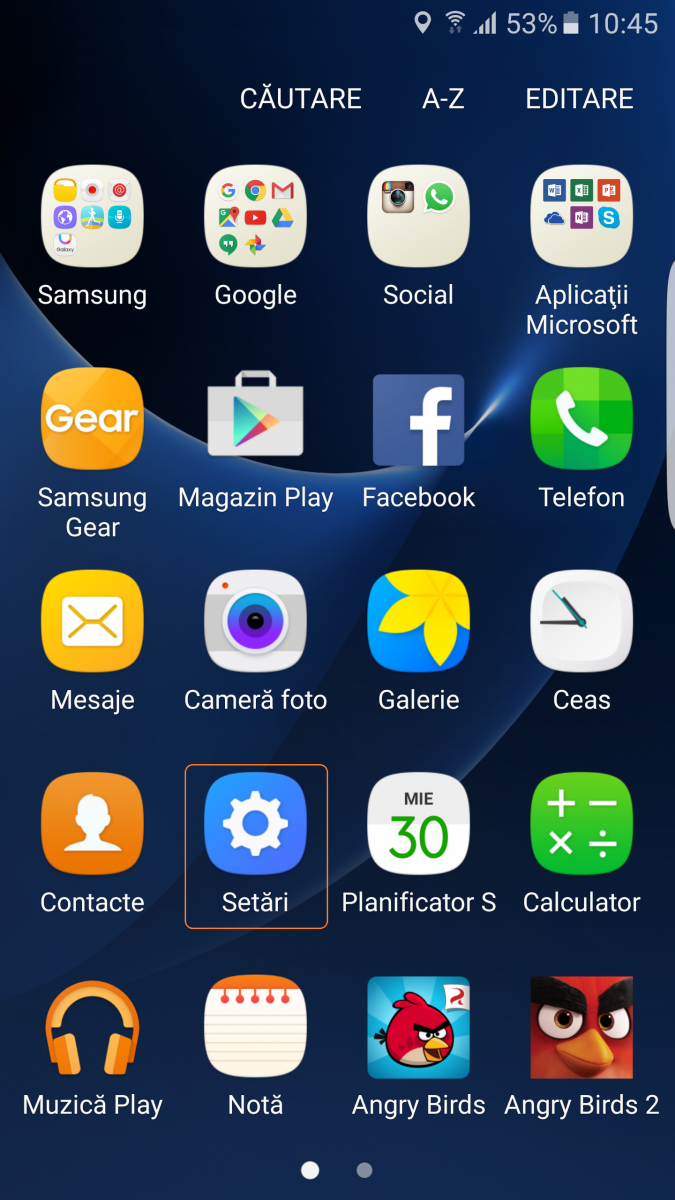Screen dimensions: 675x1200
Task: Launch the Samsung Gear app
Action: tap(92, 420)
